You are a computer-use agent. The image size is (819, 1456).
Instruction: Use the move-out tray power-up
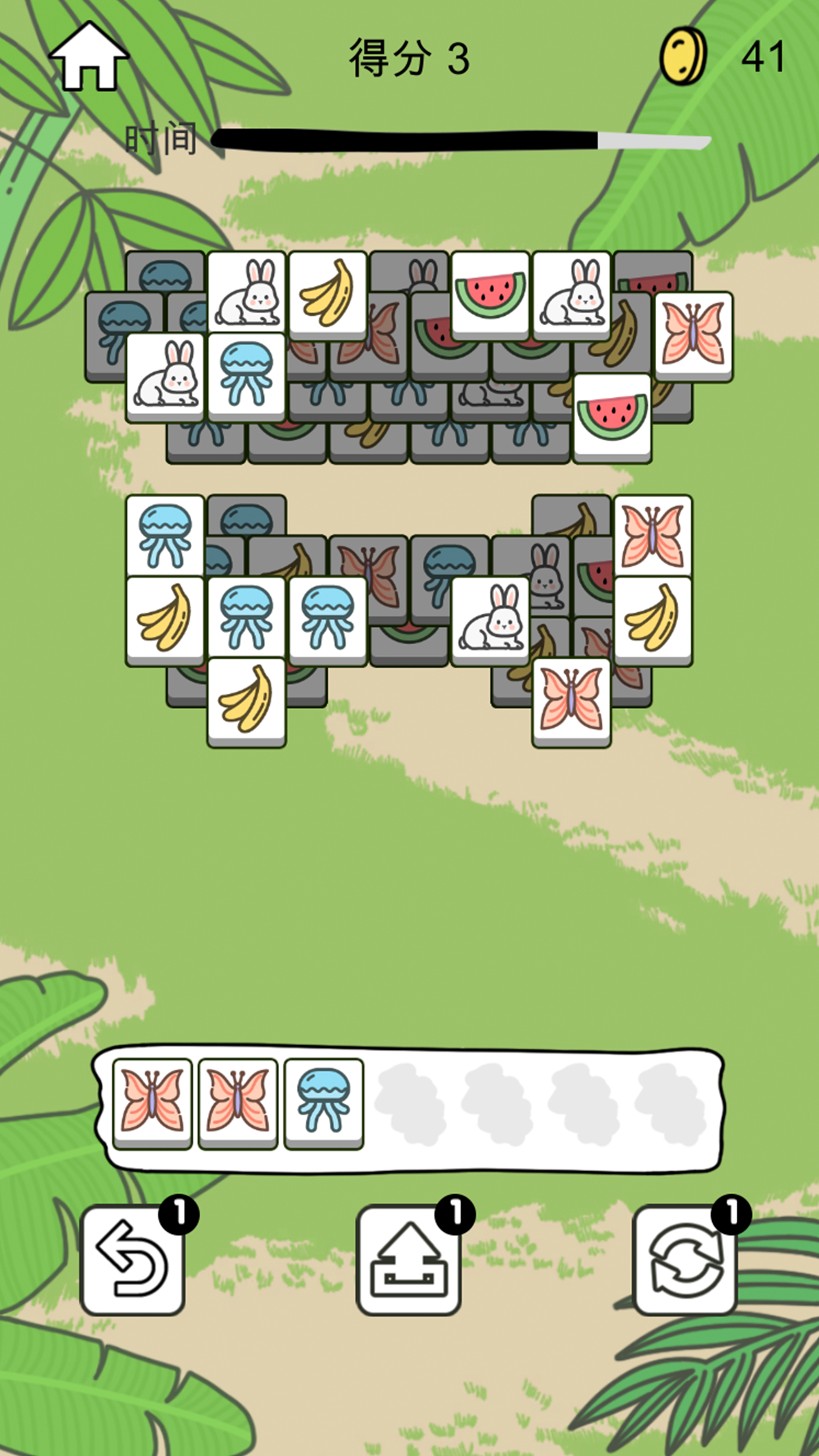click(x=408, y=1259)
